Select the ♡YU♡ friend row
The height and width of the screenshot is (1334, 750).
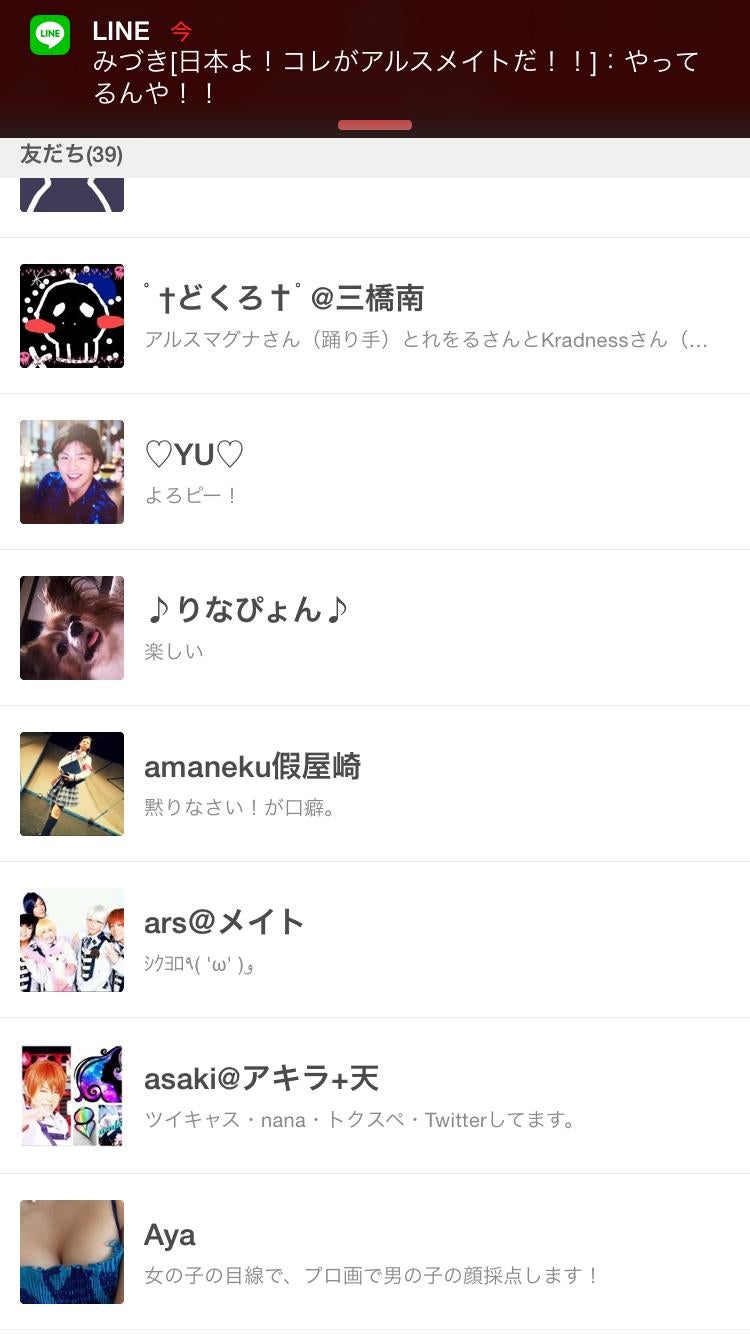pyautogui.click(x=375, y=472)
